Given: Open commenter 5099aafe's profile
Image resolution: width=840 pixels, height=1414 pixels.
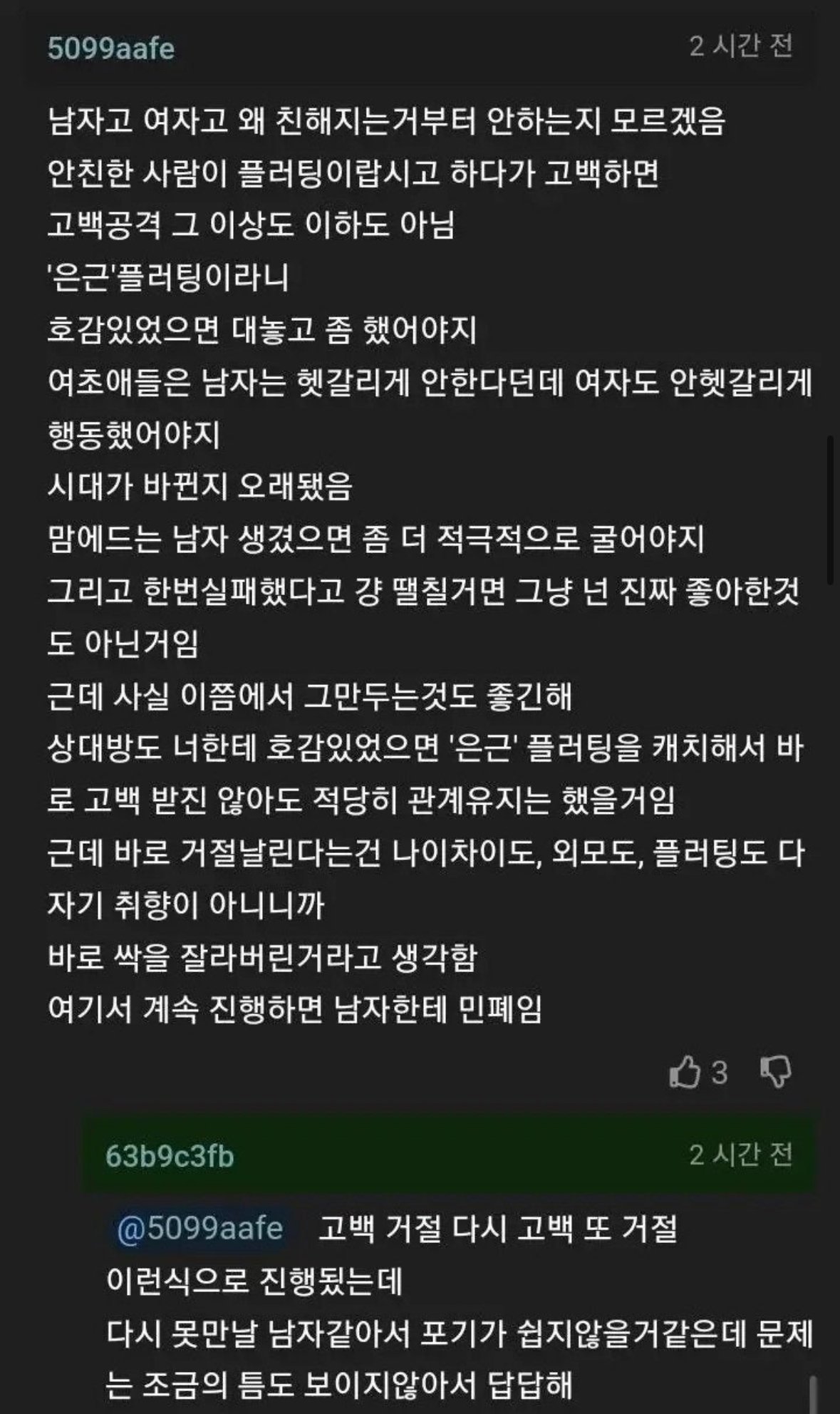Looking at the screenshot, I should [111, 48].
